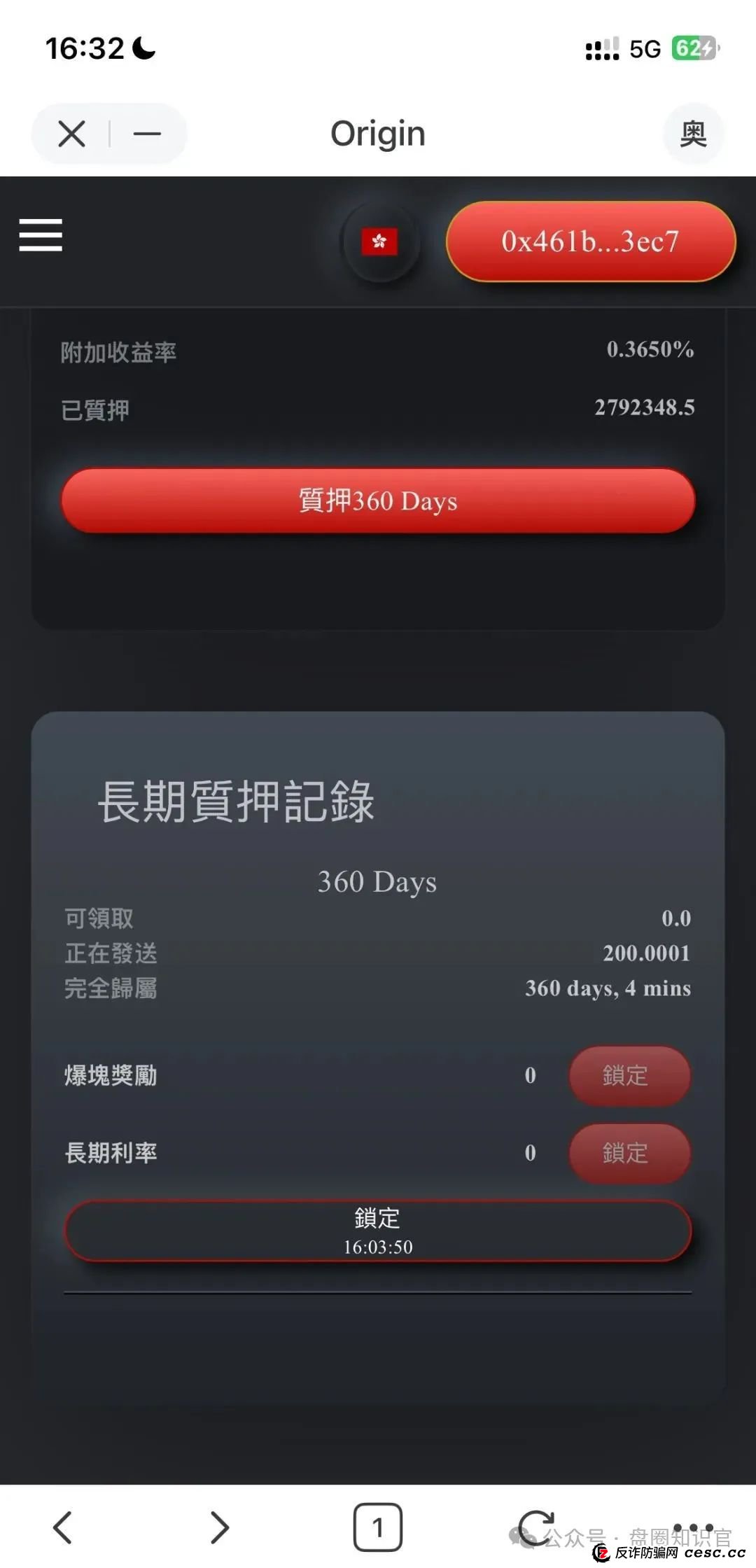Tap the 360 Days section label
Screen dimensions: 756x1568
(x=377, y=881)
